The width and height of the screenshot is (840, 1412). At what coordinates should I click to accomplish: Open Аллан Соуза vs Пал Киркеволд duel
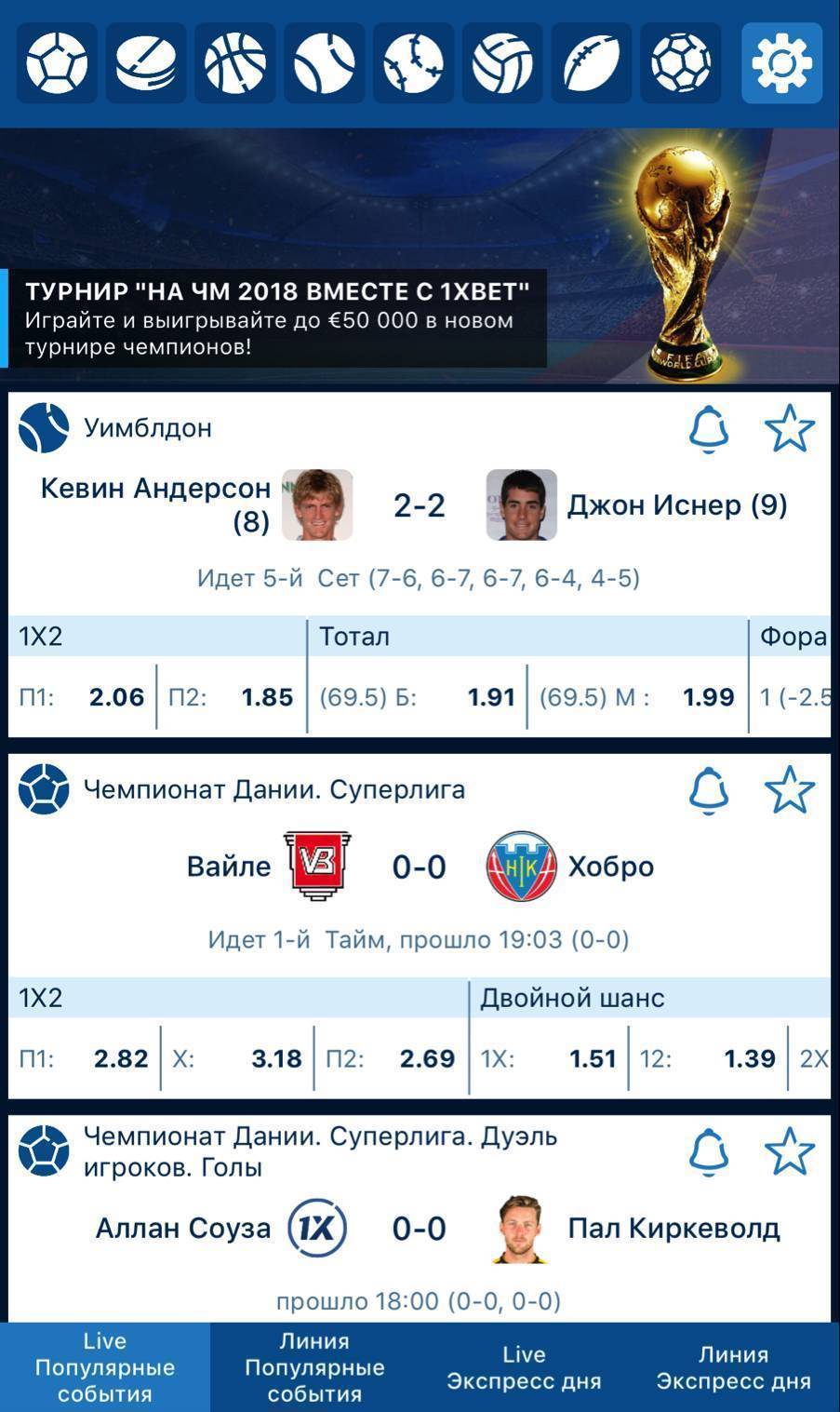[419, 1229]
